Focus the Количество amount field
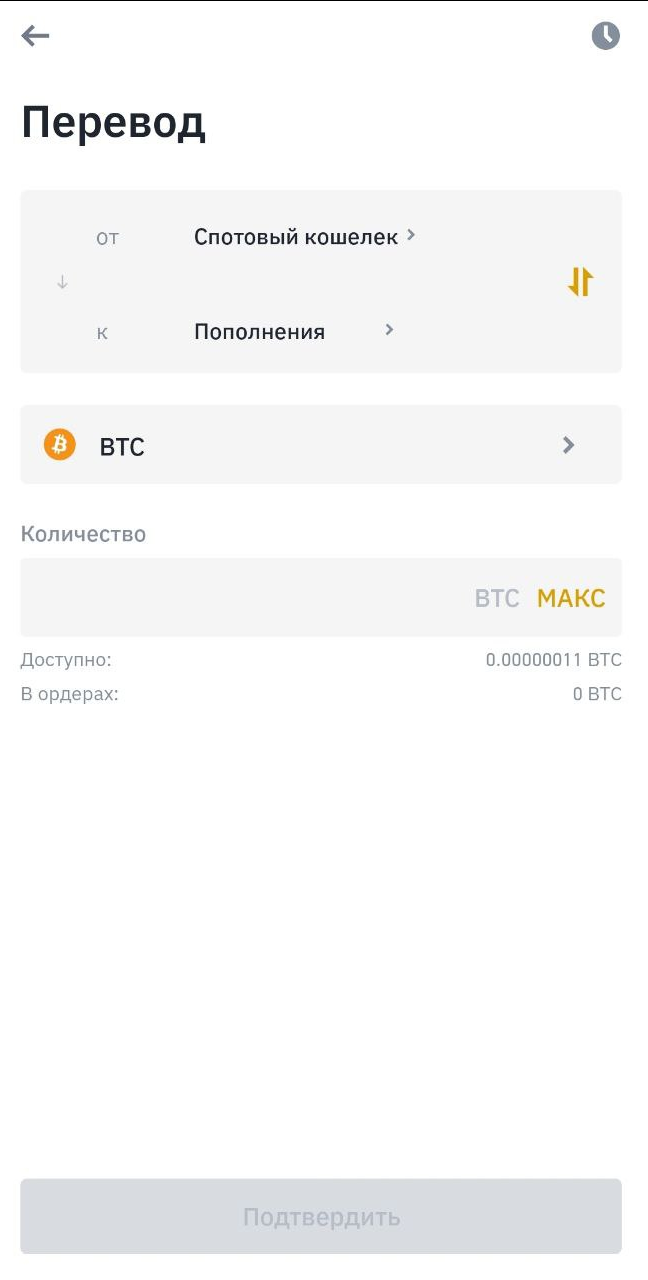This screenshot has width=648, height=1280. point(321,597)
